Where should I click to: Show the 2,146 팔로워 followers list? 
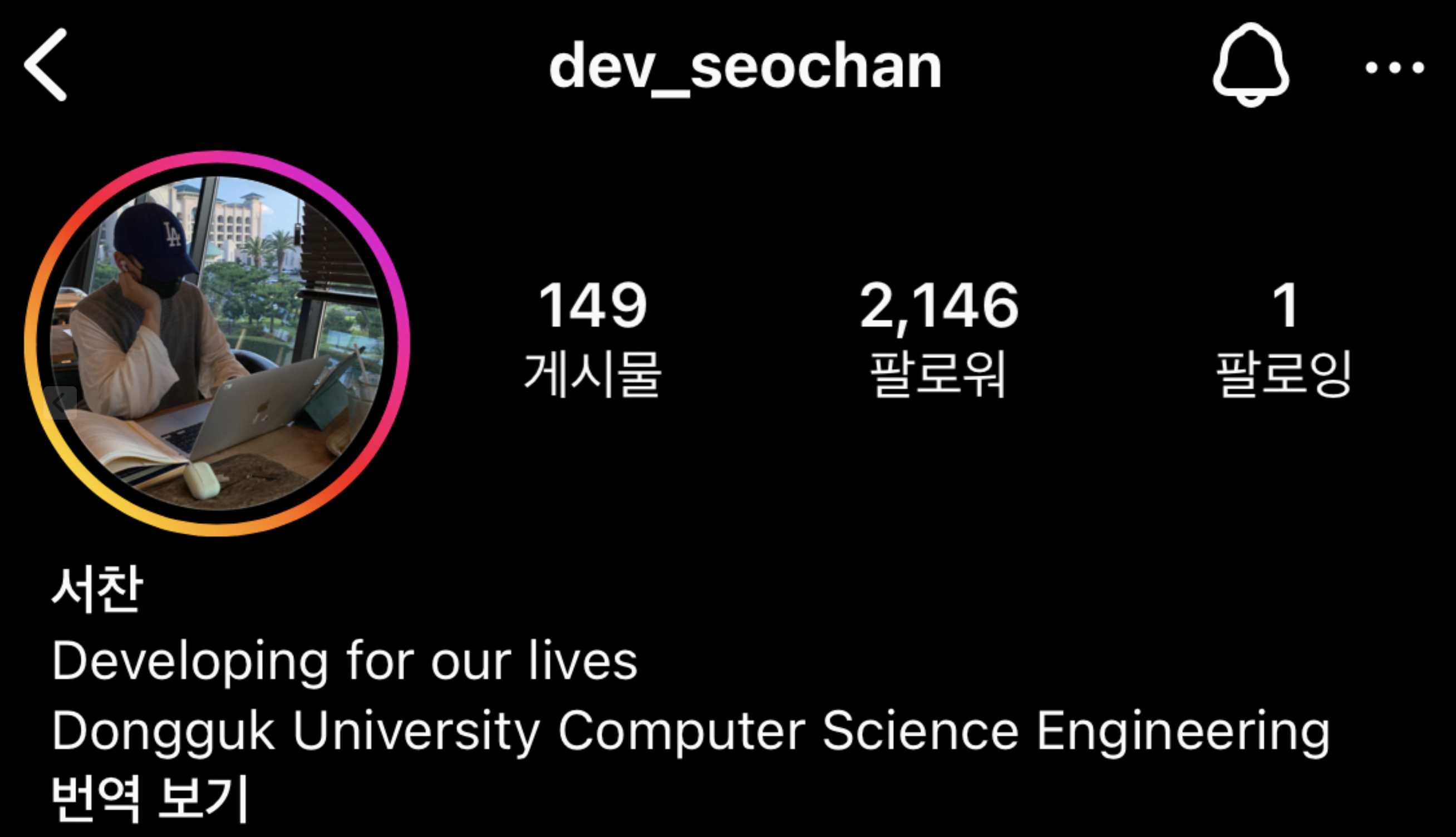click(x=939, y=338)
